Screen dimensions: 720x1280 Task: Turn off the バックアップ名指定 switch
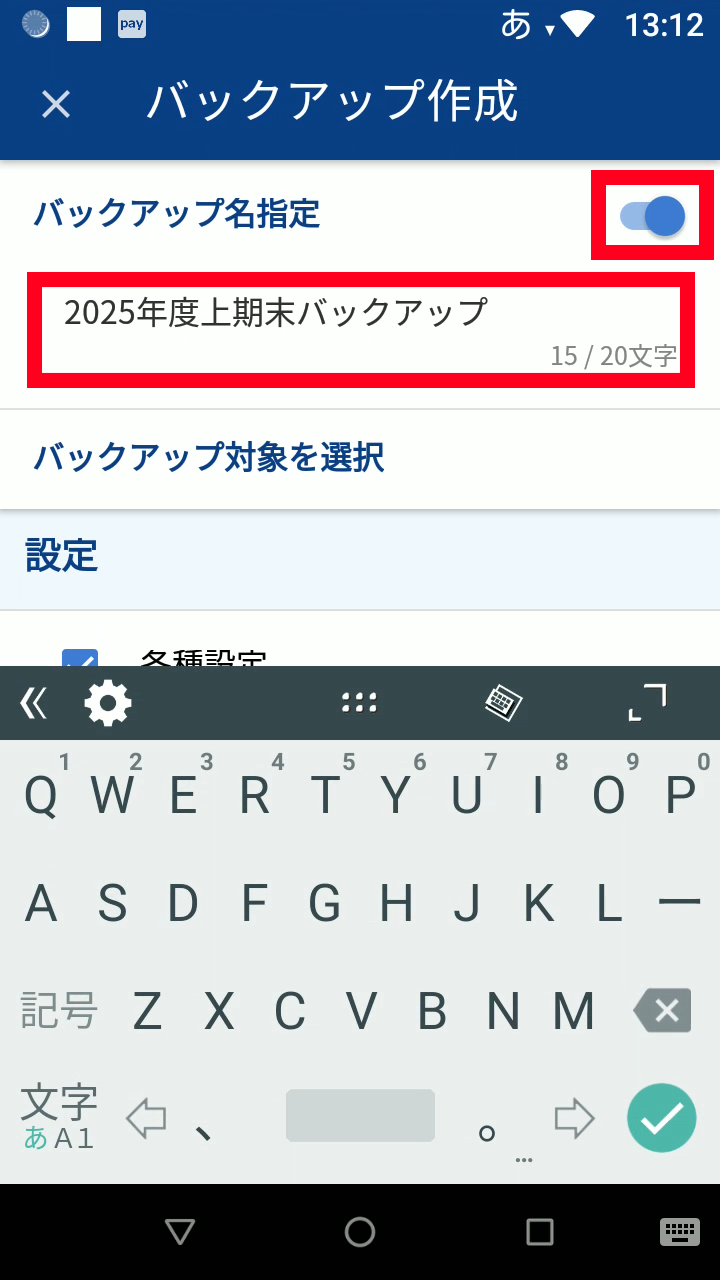[653, 216]
